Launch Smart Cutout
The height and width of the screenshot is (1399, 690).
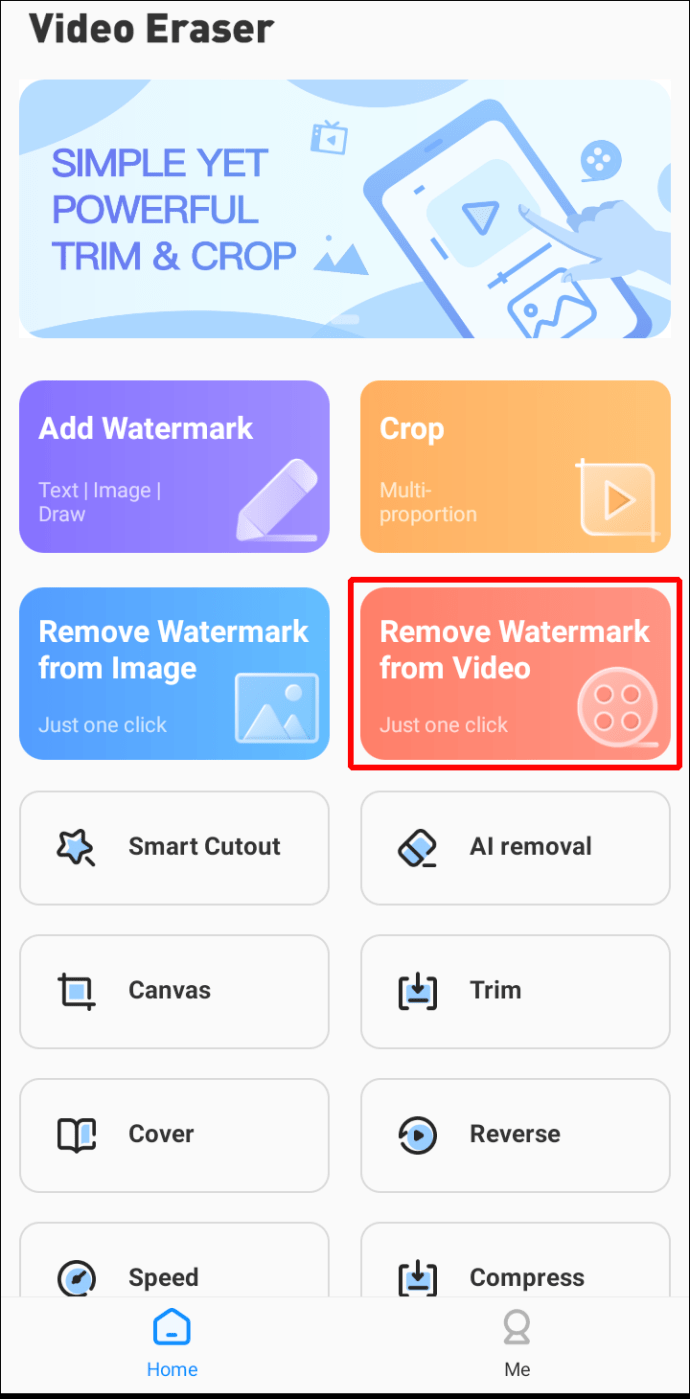[x=174, y=847]
